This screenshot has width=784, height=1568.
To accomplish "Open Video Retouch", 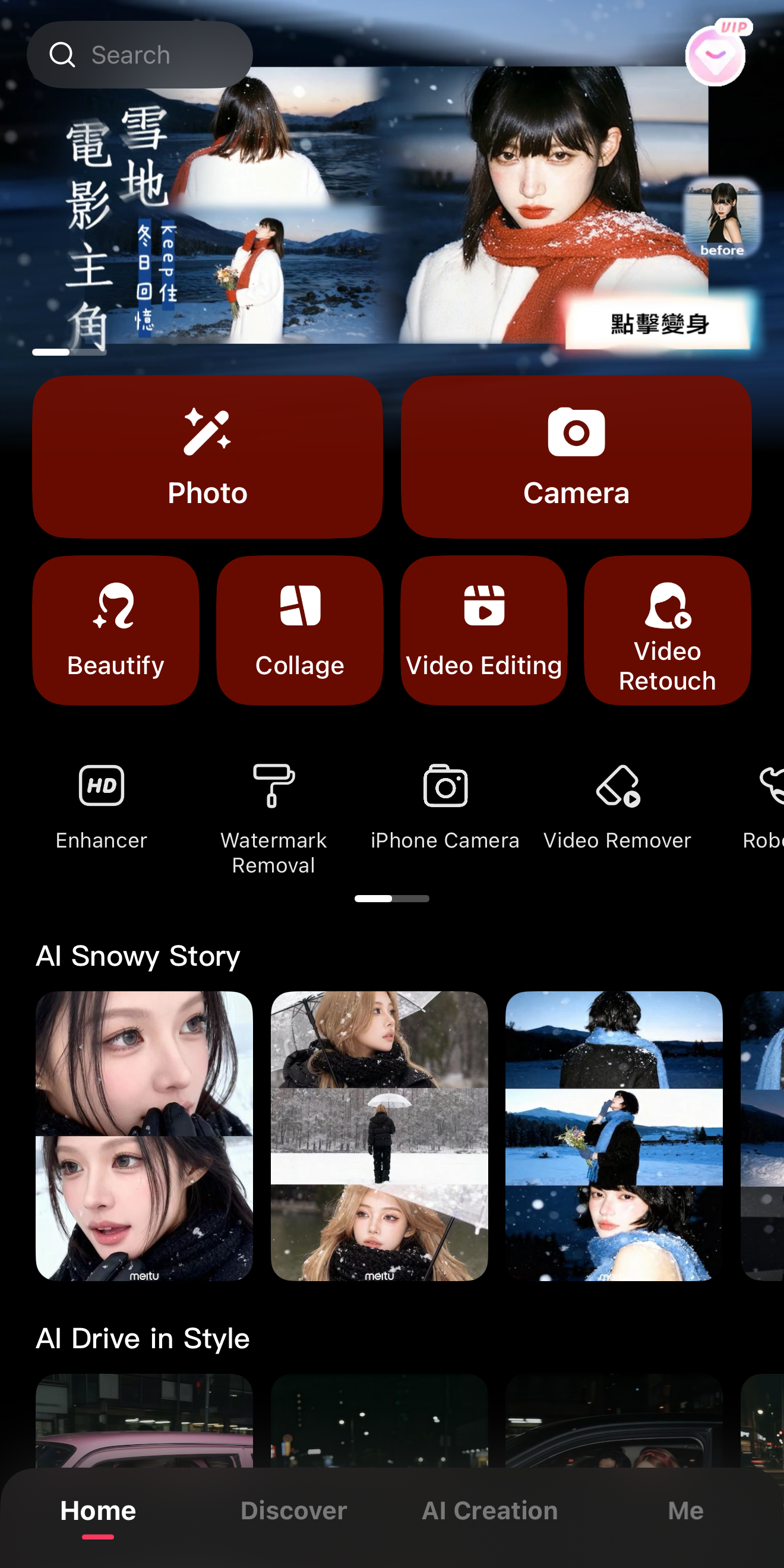I will [667, 630].
